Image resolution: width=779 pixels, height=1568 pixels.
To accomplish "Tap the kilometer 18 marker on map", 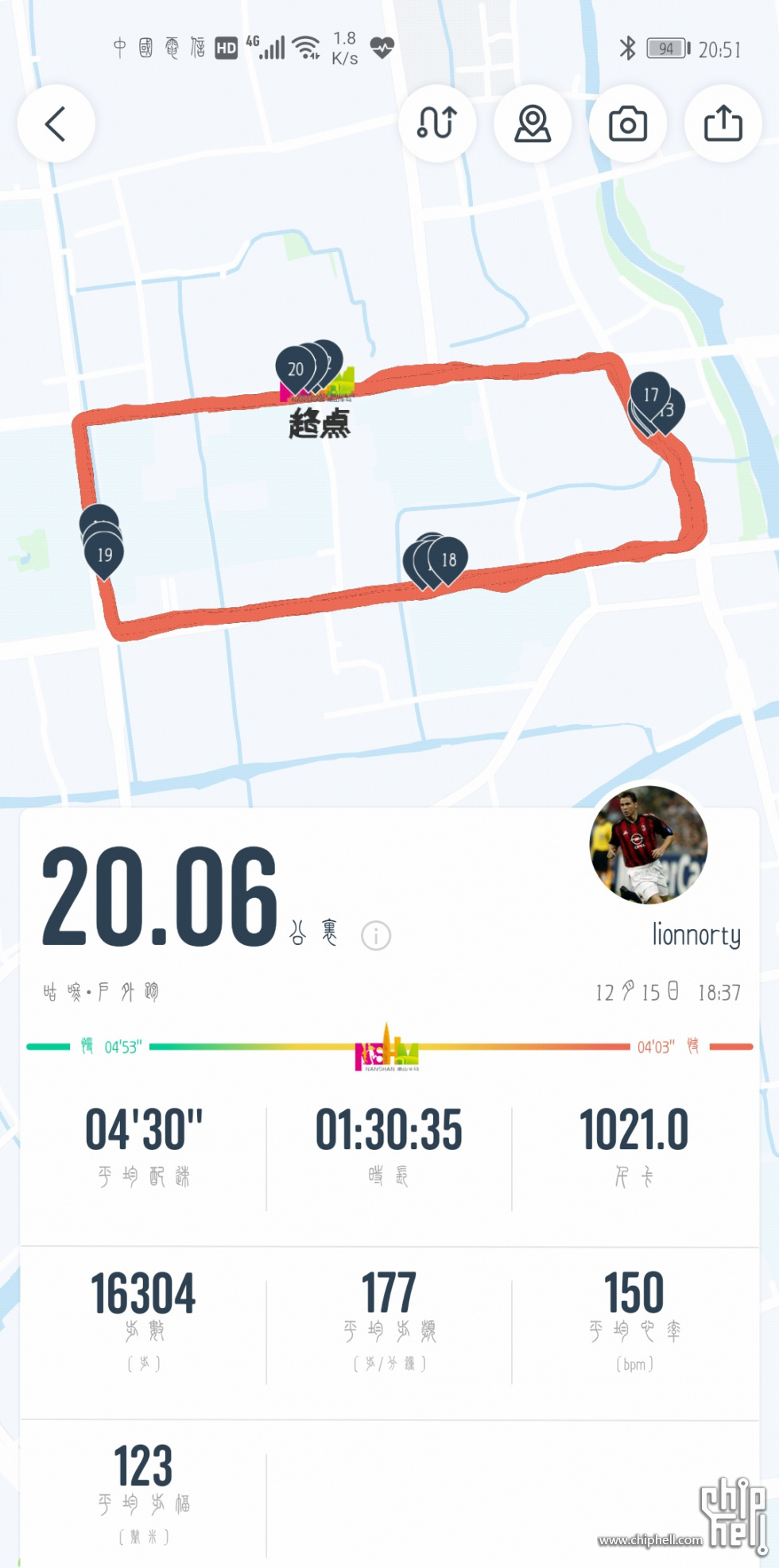I will pyautogui.click(x=449, y=560).
